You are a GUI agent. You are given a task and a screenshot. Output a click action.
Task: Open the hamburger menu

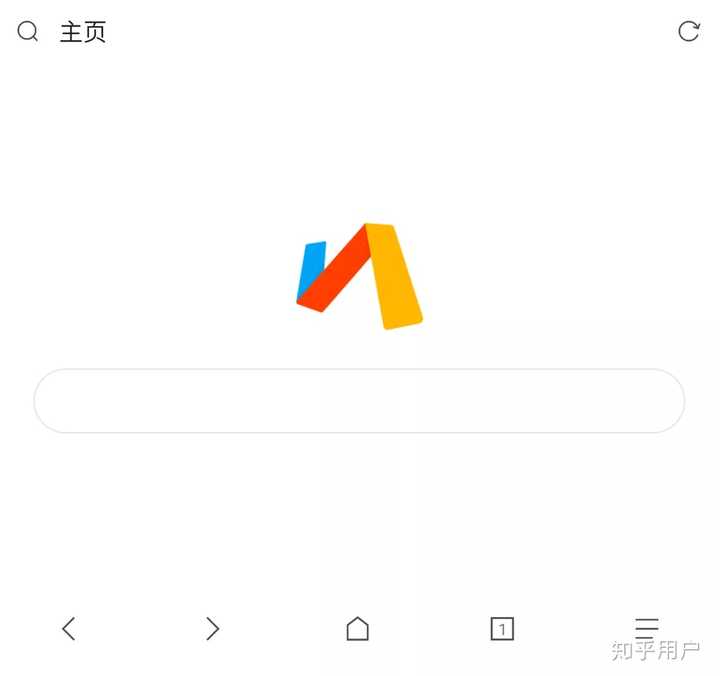647,628
